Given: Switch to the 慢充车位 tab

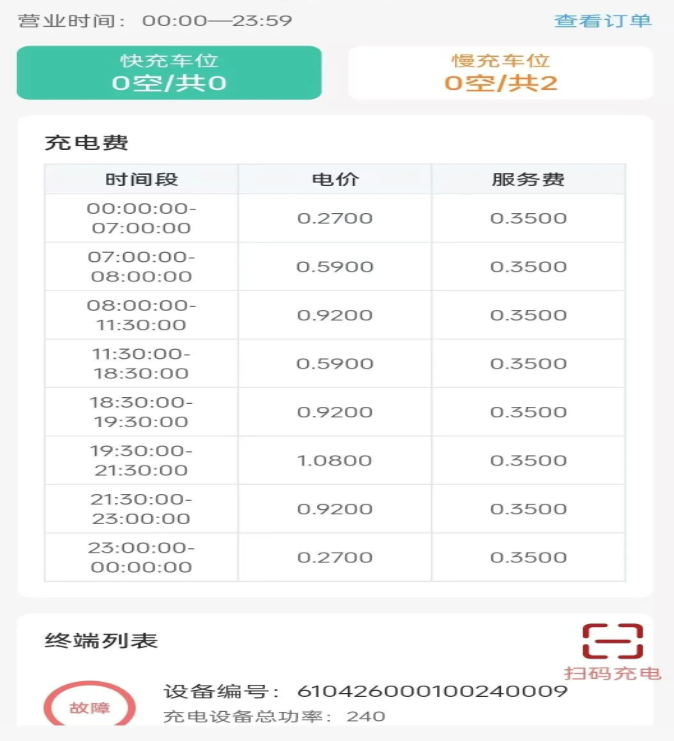Looking at the screenshot, I should tap(500, 72).
